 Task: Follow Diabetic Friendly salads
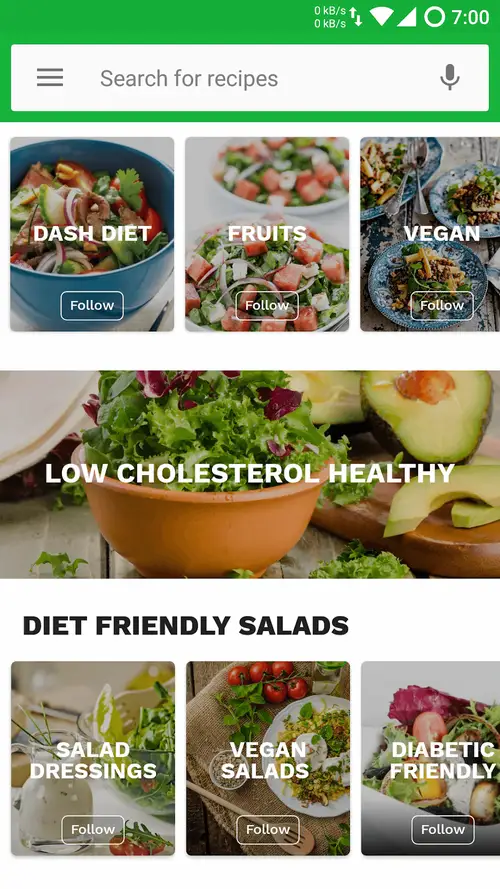[x=443, y=829]
